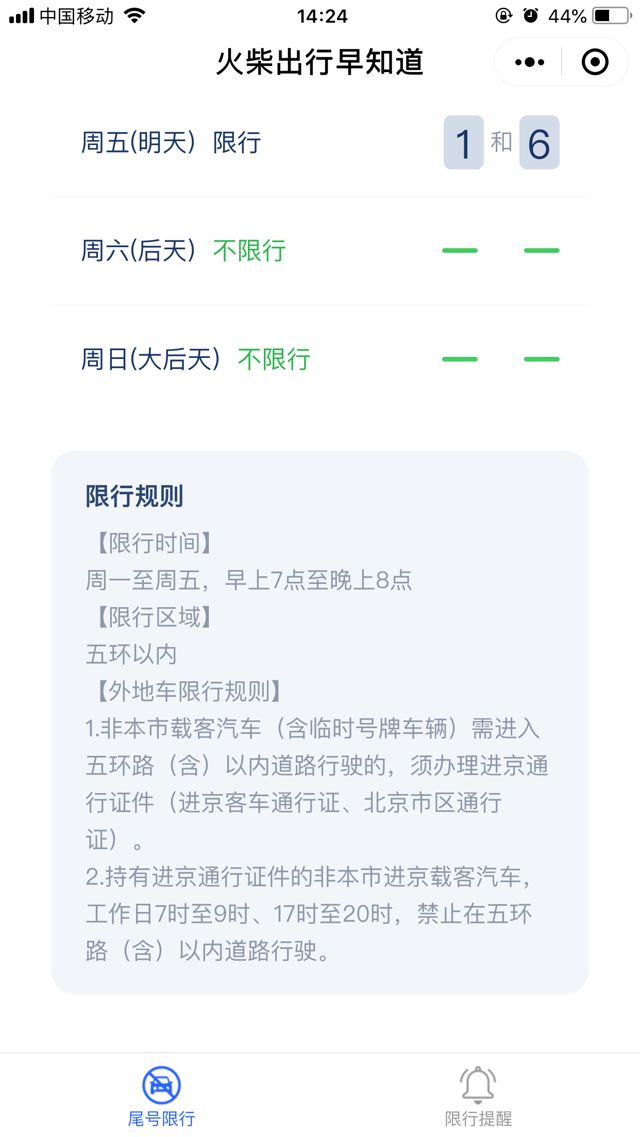The image size is (640, 1137).
Task: Switch to the 限行提醒 tab
Action: [478, 1096]
